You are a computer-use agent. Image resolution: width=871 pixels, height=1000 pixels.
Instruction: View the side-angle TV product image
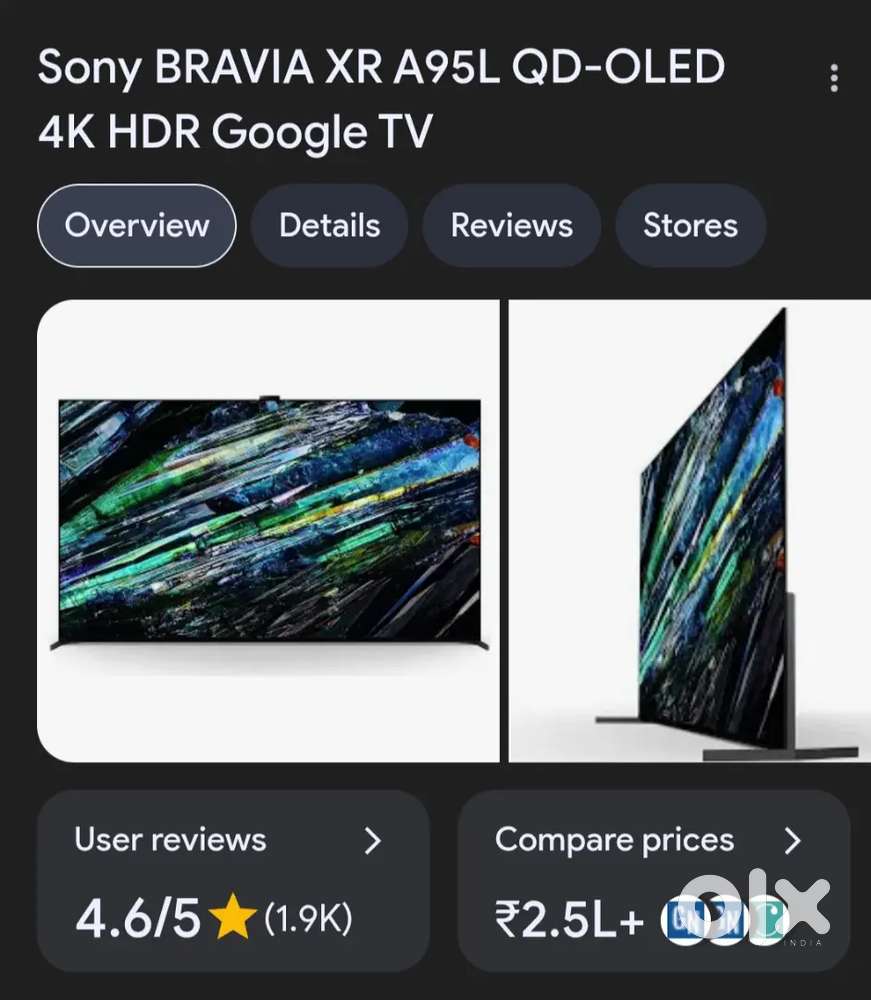(x=690, y=530)
